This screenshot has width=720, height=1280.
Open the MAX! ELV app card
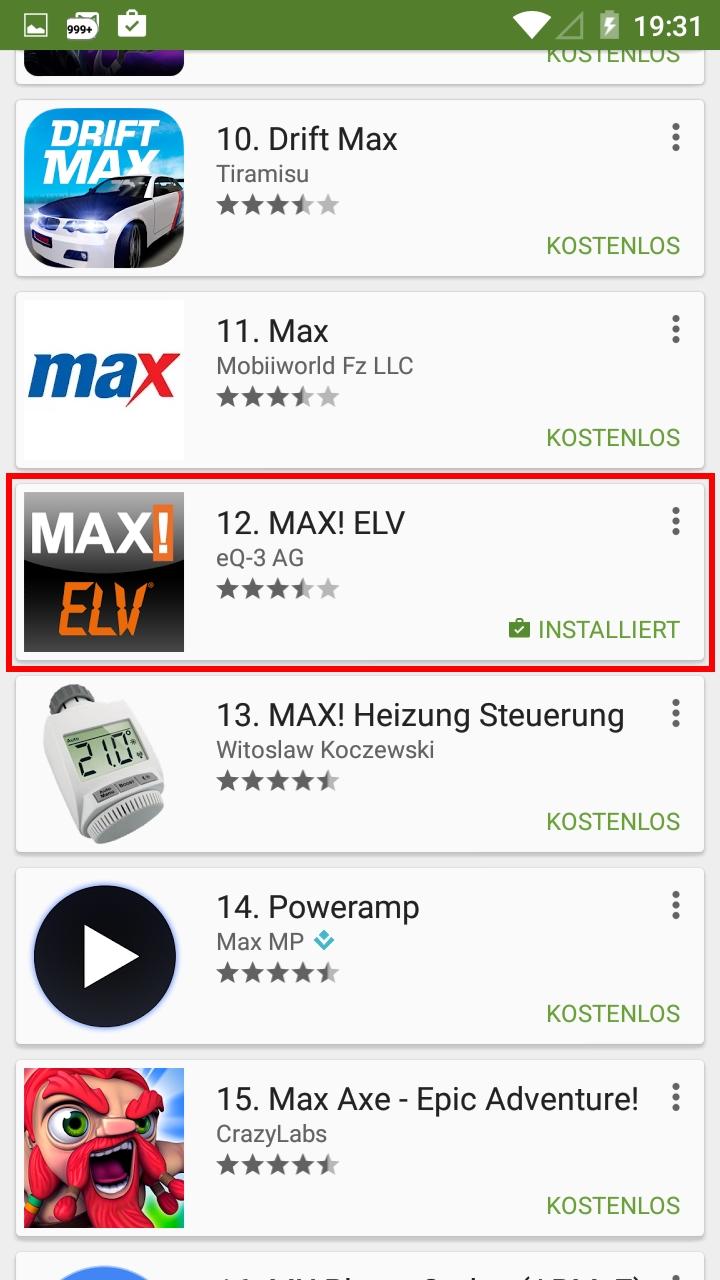pos(360,572)
